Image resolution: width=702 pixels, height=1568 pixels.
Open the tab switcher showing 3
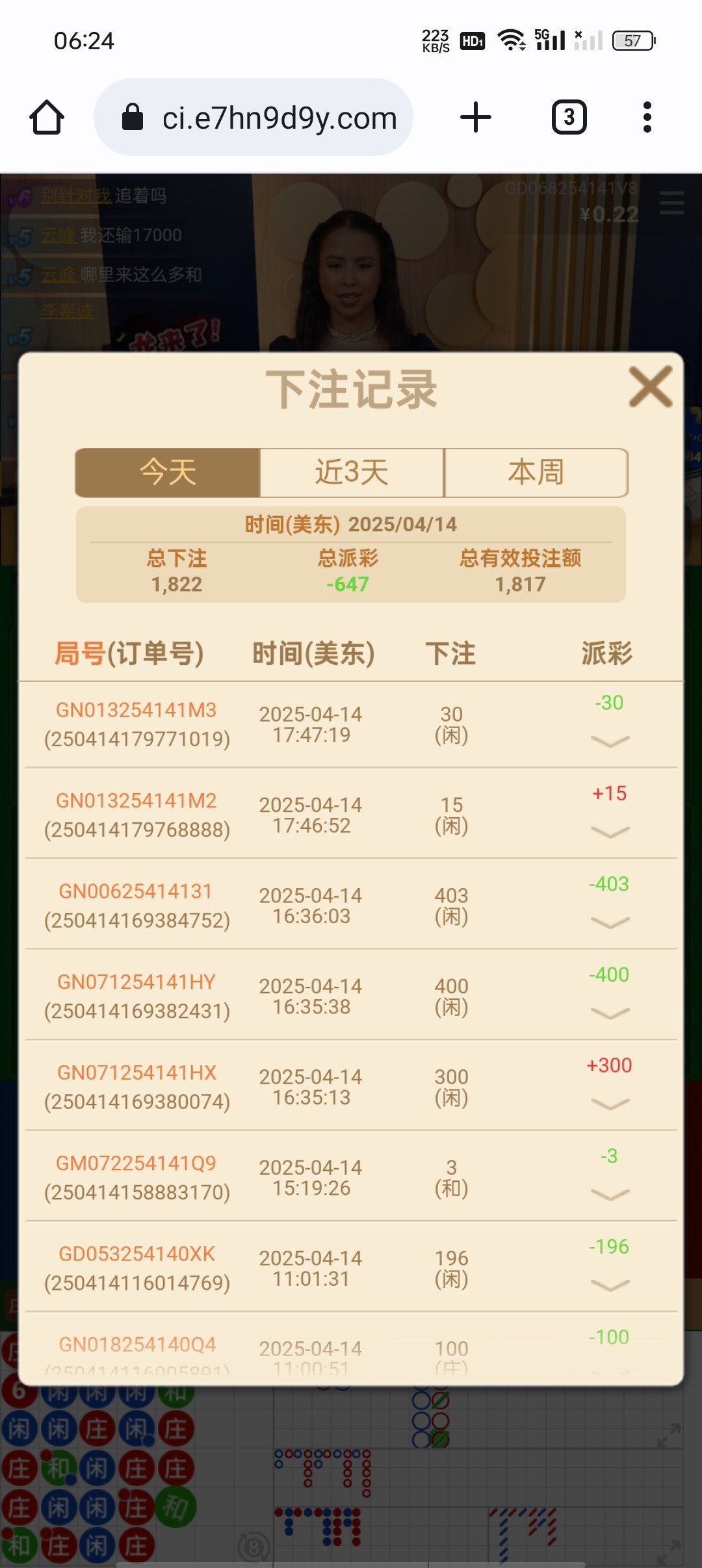click(x=569, y=118)
